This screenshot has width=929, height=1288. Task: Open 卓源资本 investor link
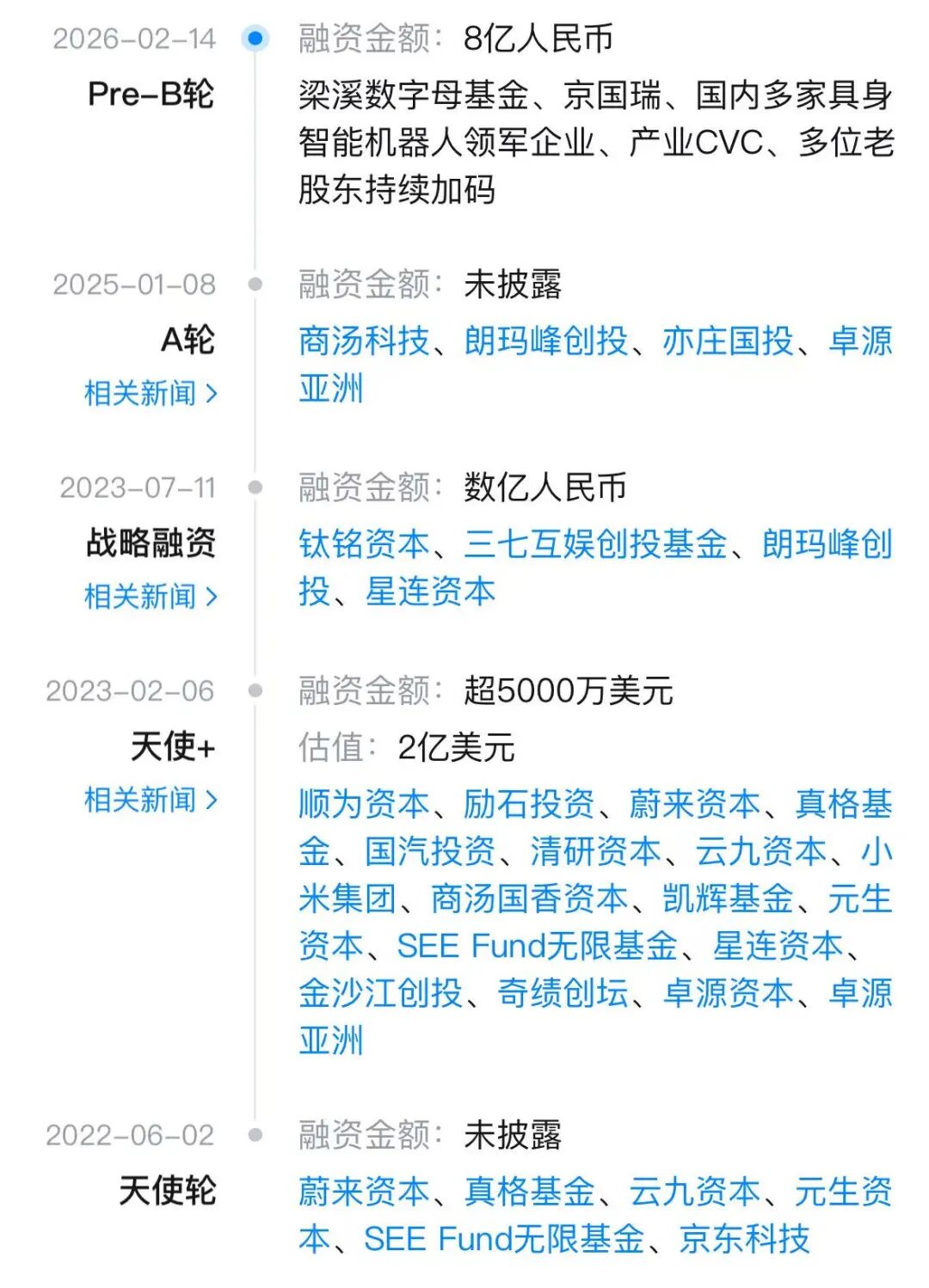click(728, 994)
